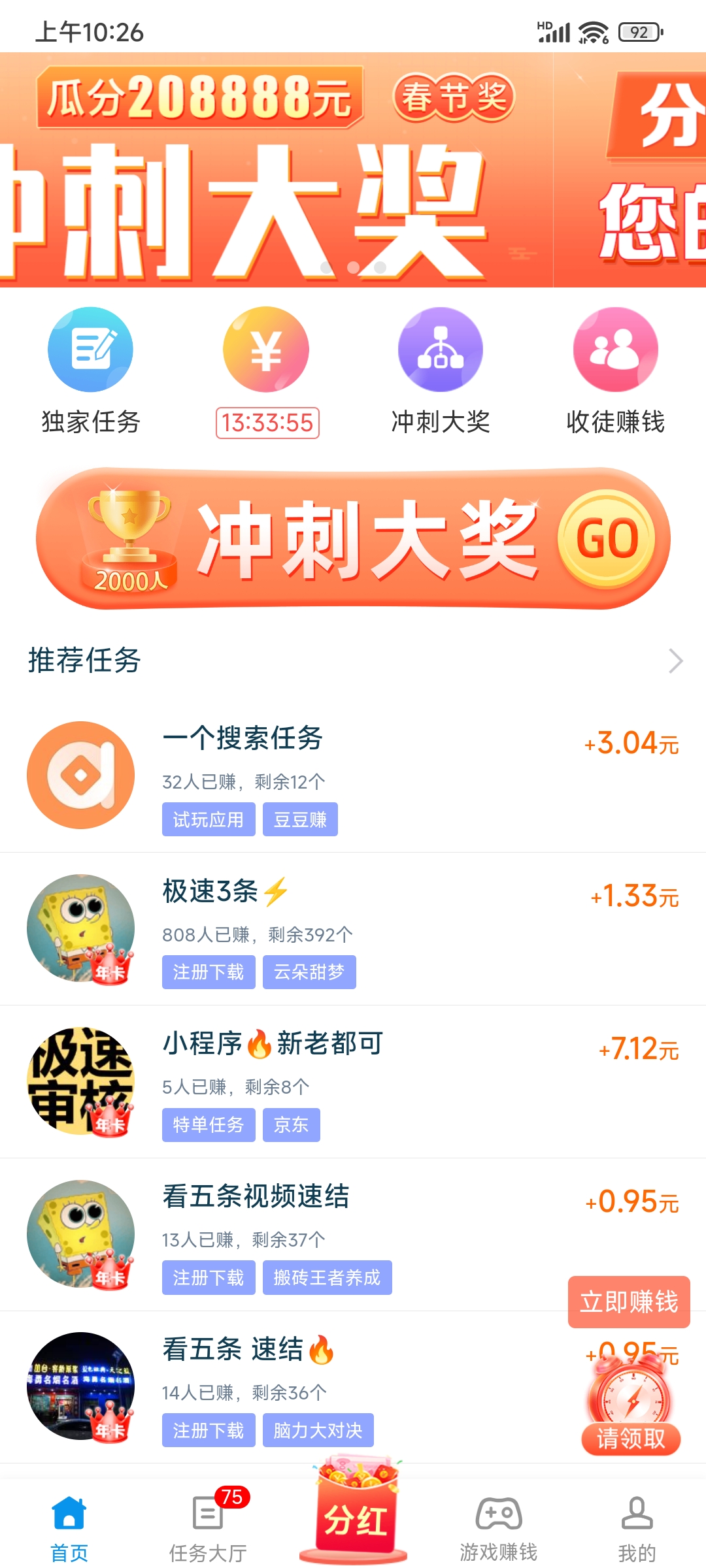706x1568 pixels.
Task: Open the 独家任务 exclusive tasks icon
Action: coord(90,350)
